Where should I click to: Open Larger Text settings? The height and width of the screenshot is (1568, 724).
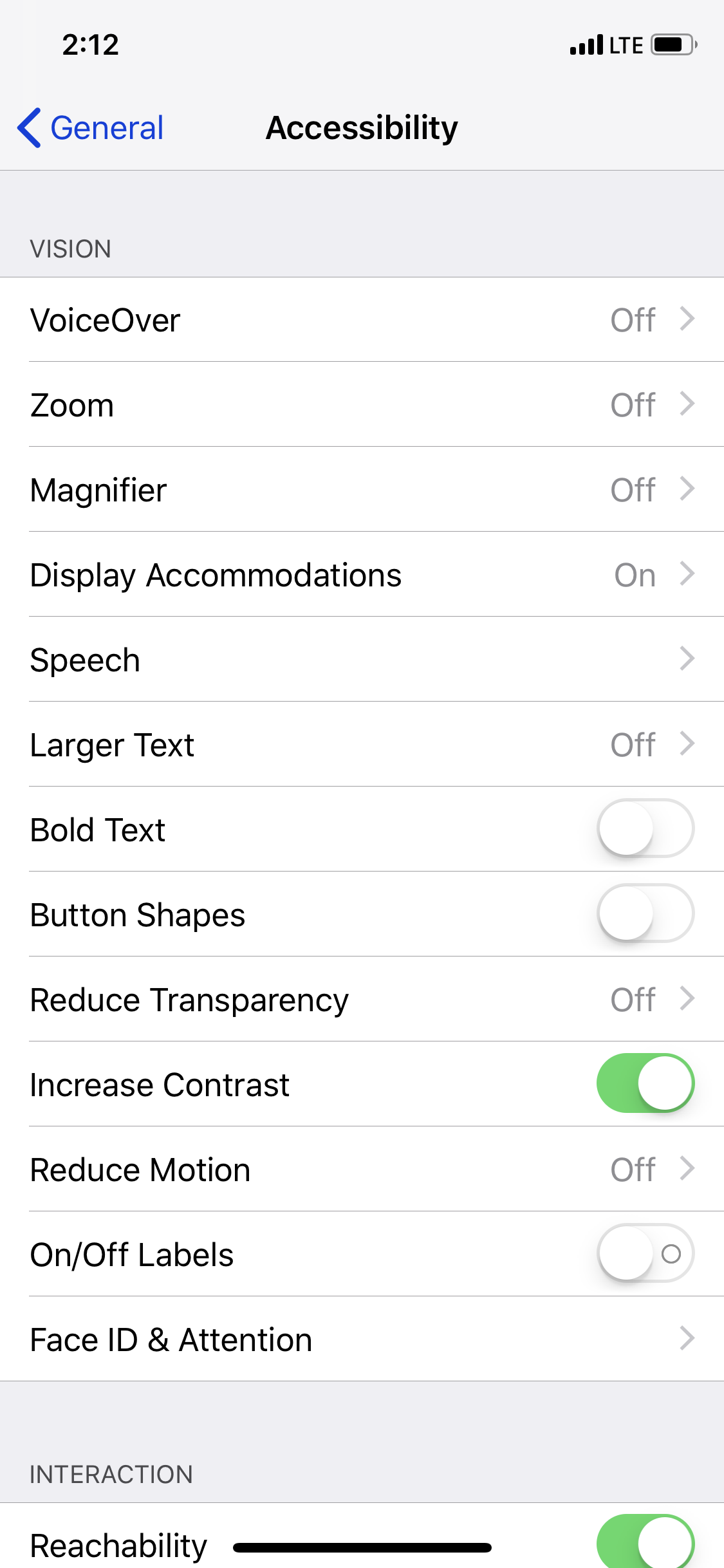[x=362, y=745]
